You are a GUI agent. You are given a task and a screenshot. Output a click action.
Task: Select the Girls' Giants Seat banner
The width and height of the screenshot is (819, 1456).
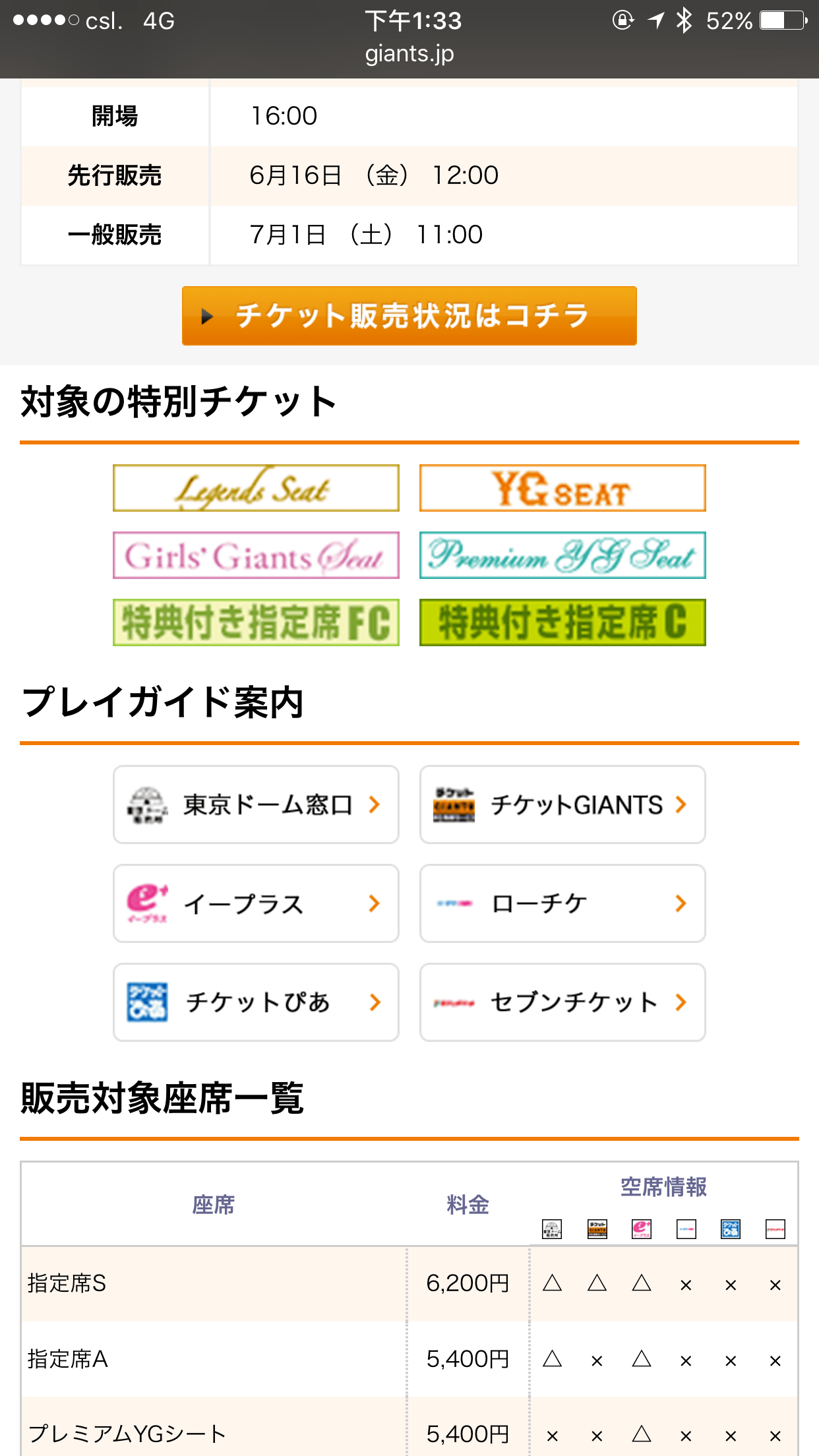click(x=256, y=555)
